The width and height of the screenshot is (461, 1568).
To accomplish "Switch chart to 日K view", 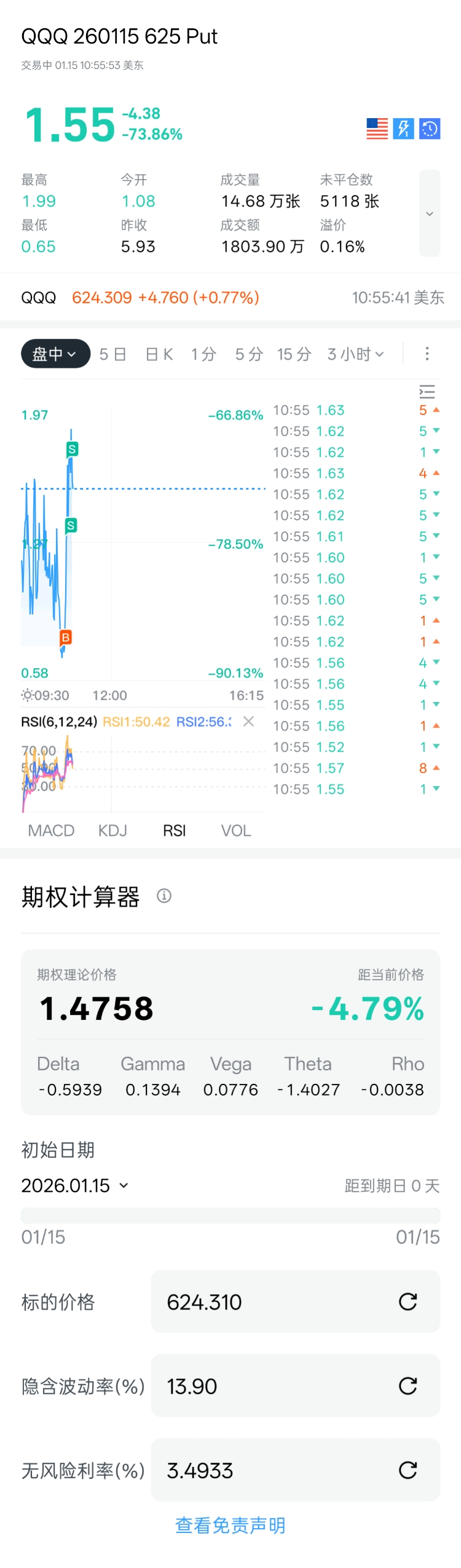I will 159,354.
